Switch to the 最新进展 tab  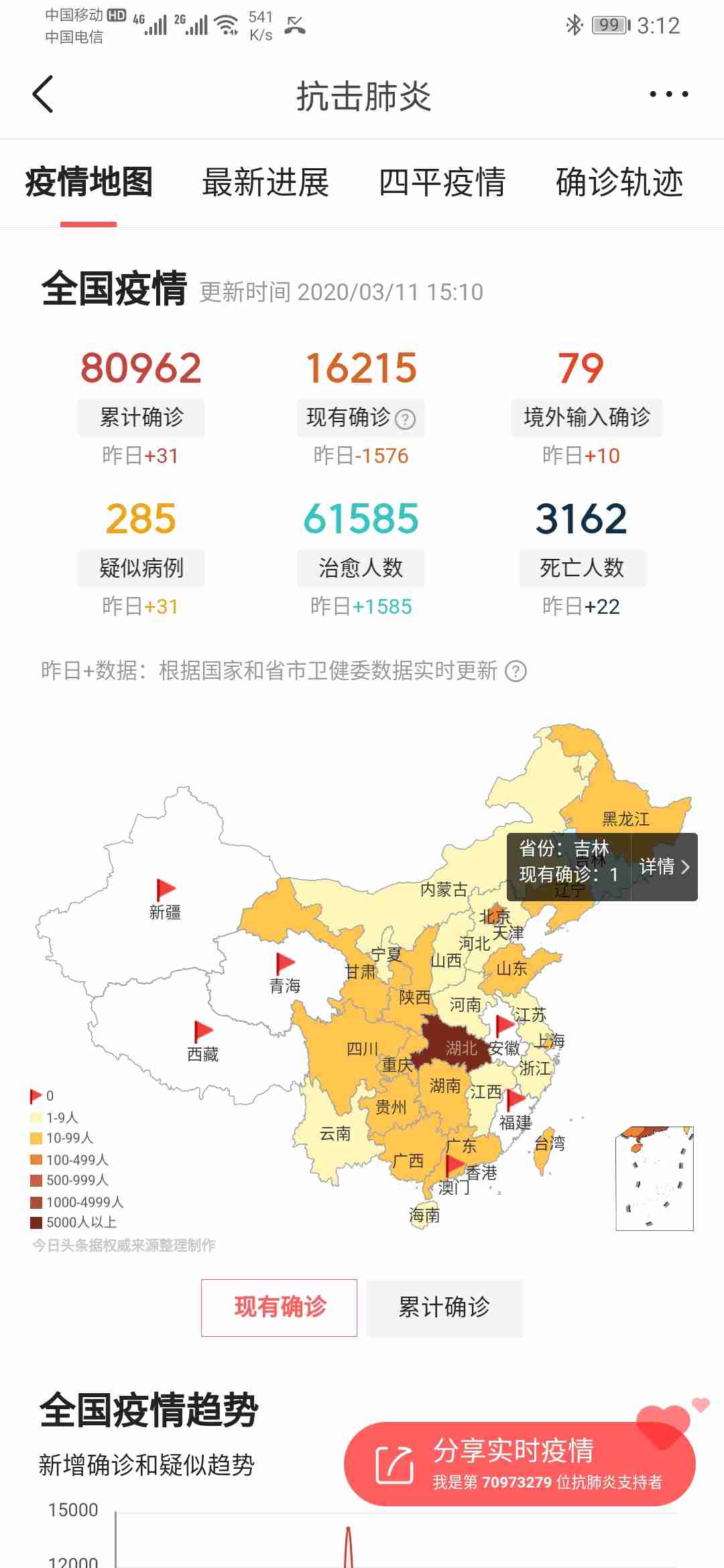coord(265,182)
